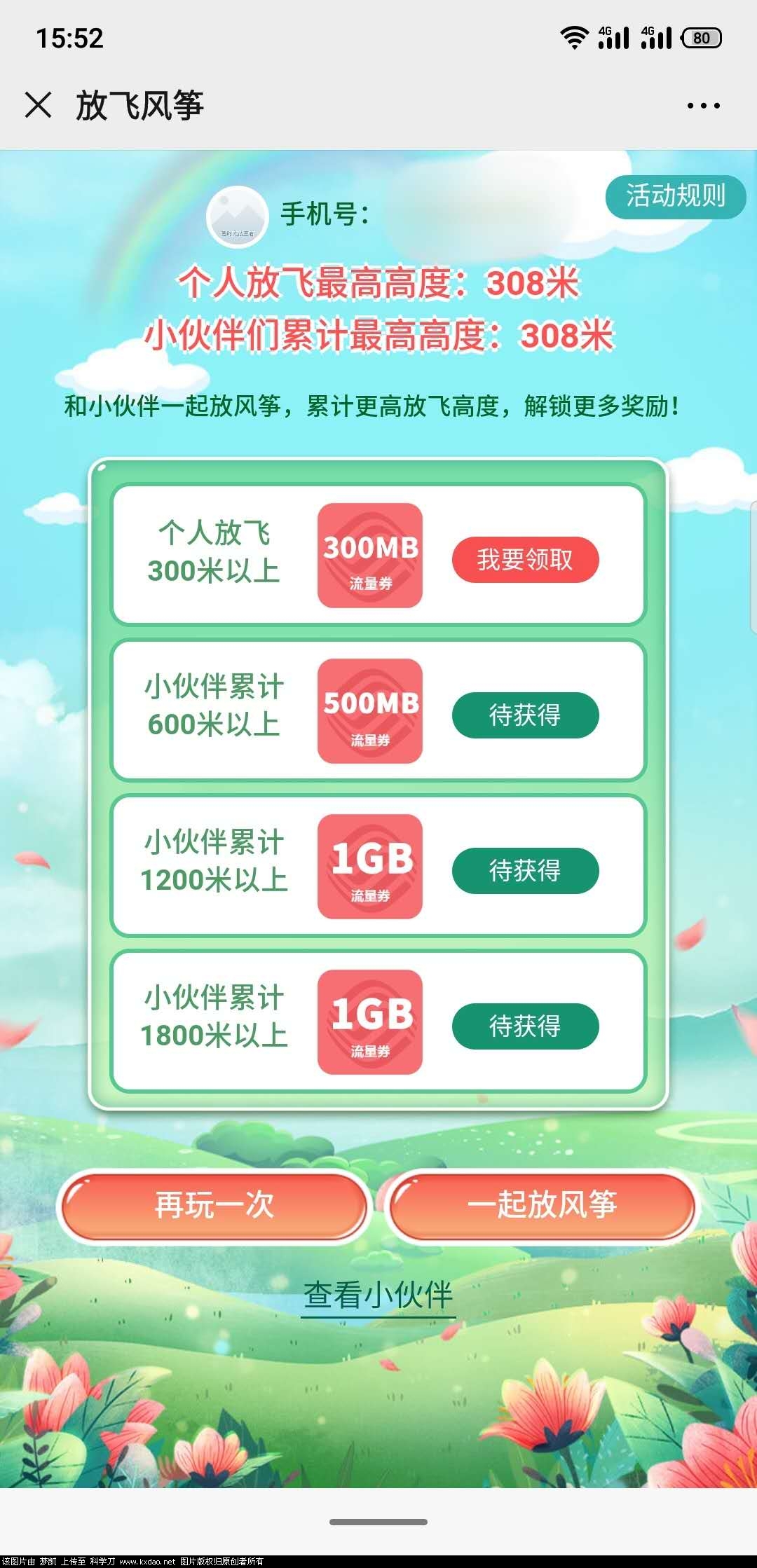Tap 待获得 for the 1200米 reward
Screen dimensions: 757x1568
point(525,871)
